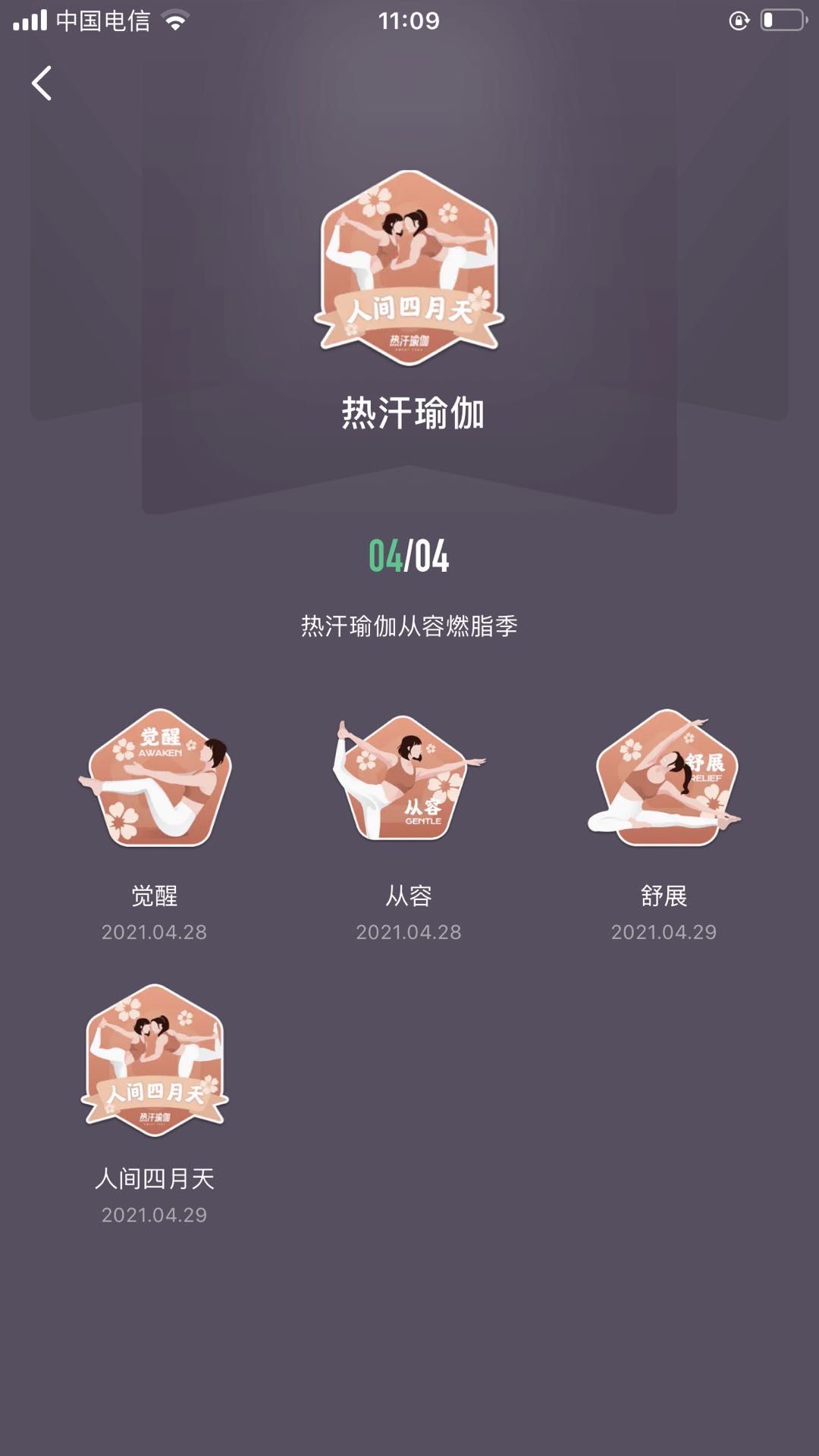Open the 人间四月天 badge dated 2021.04.29
Viewport: 819px width, 1456px height.
[x=155, y=1062]
